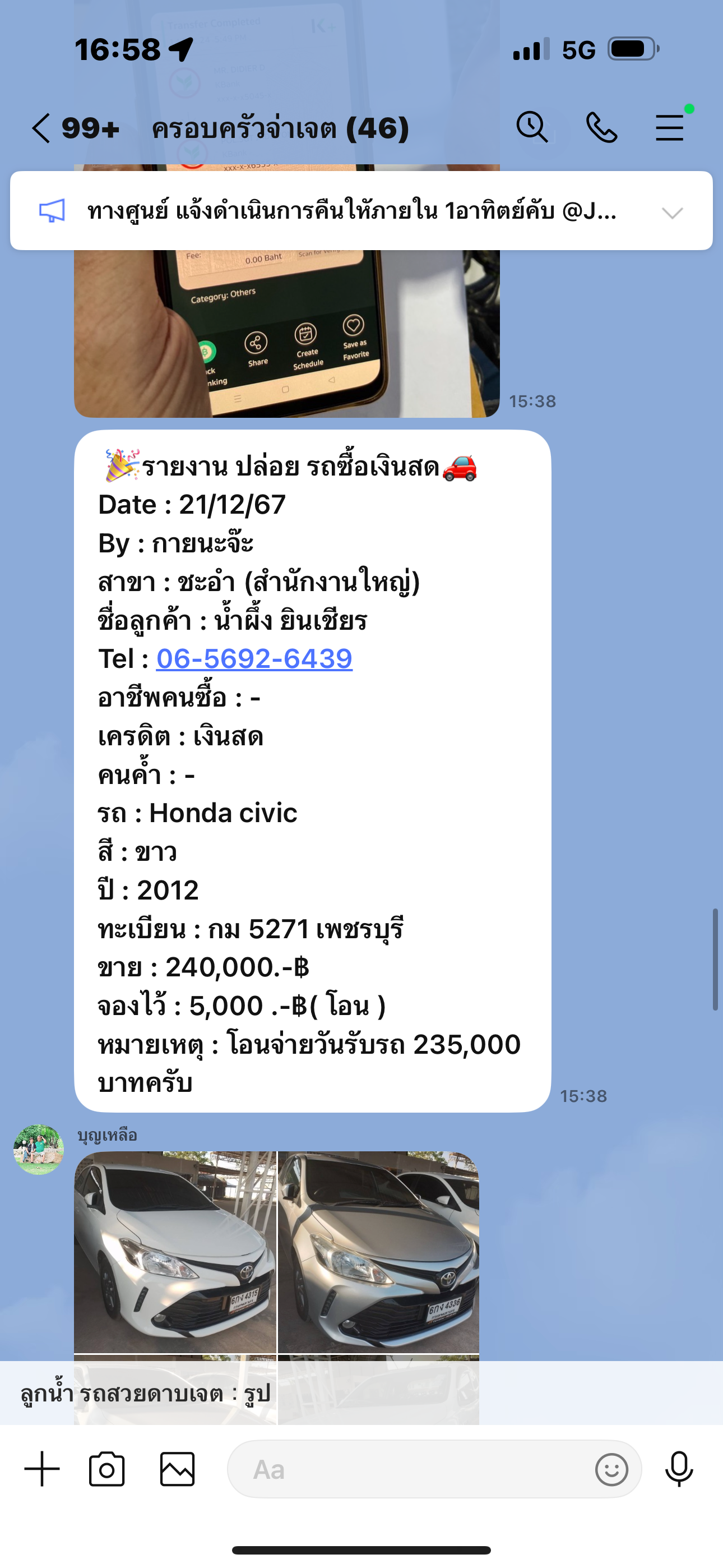Open the emoji and sticker picker
This screenshot has width=723, height=1568.
[x=611, y=1469]
